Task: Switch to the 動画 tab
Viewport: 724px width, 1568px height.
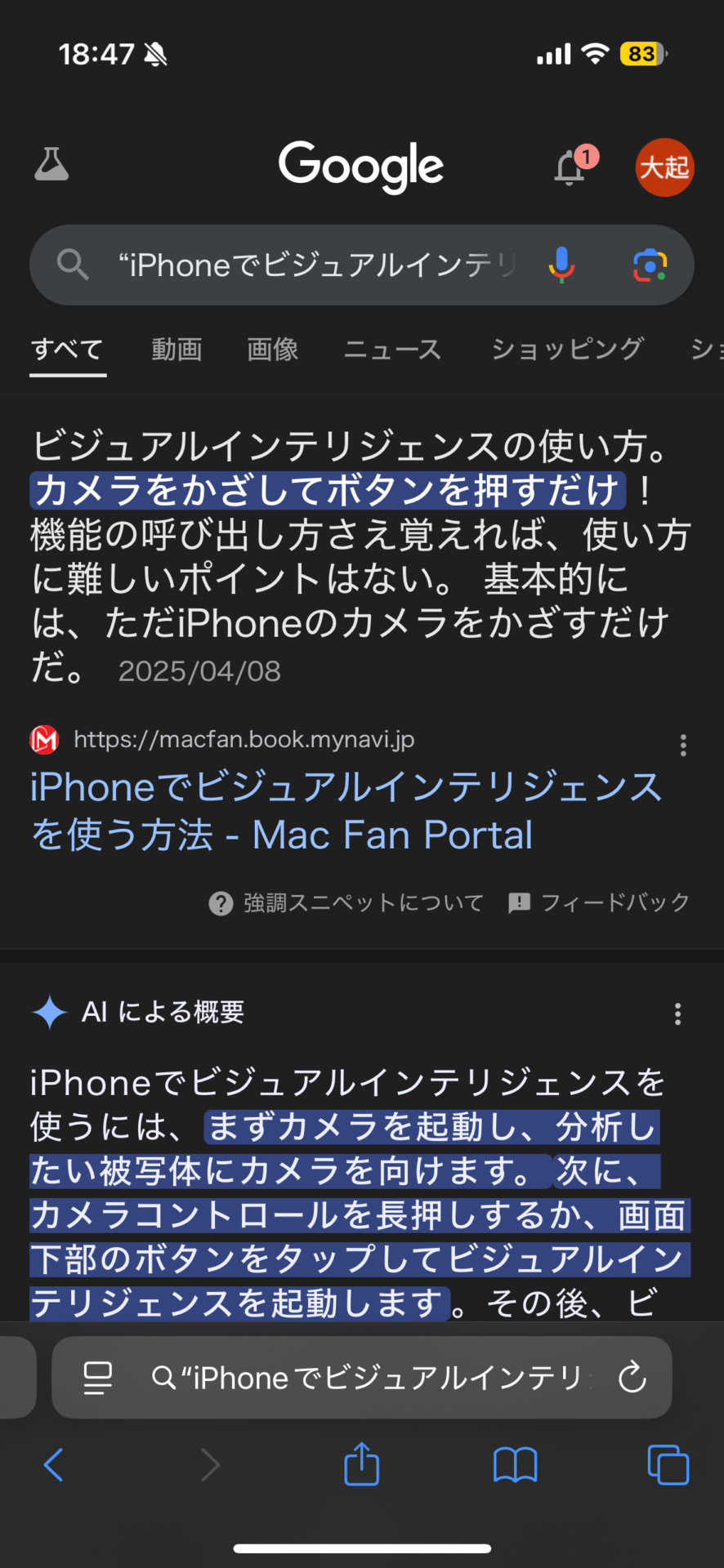Action: coord(177,350)
